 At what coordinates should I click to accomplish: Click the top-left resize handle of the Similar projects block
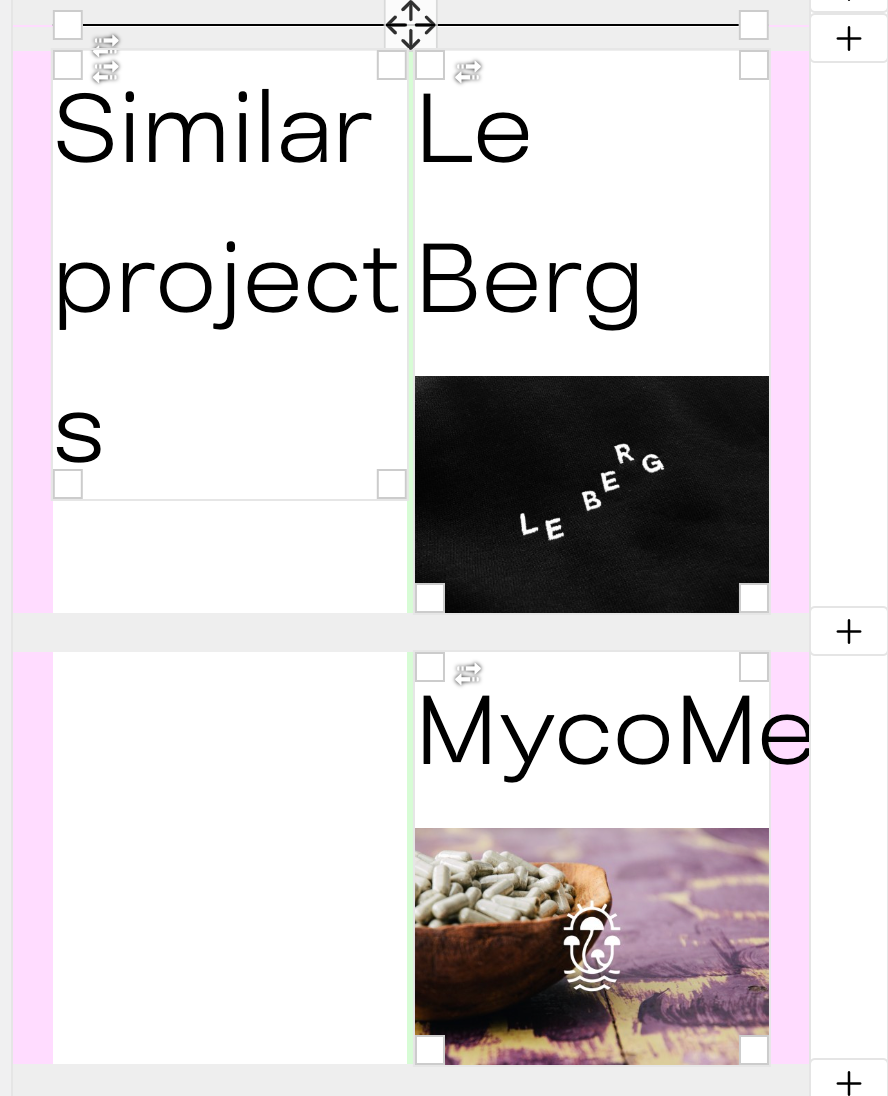pyautogui.click(x=67, y=65)
